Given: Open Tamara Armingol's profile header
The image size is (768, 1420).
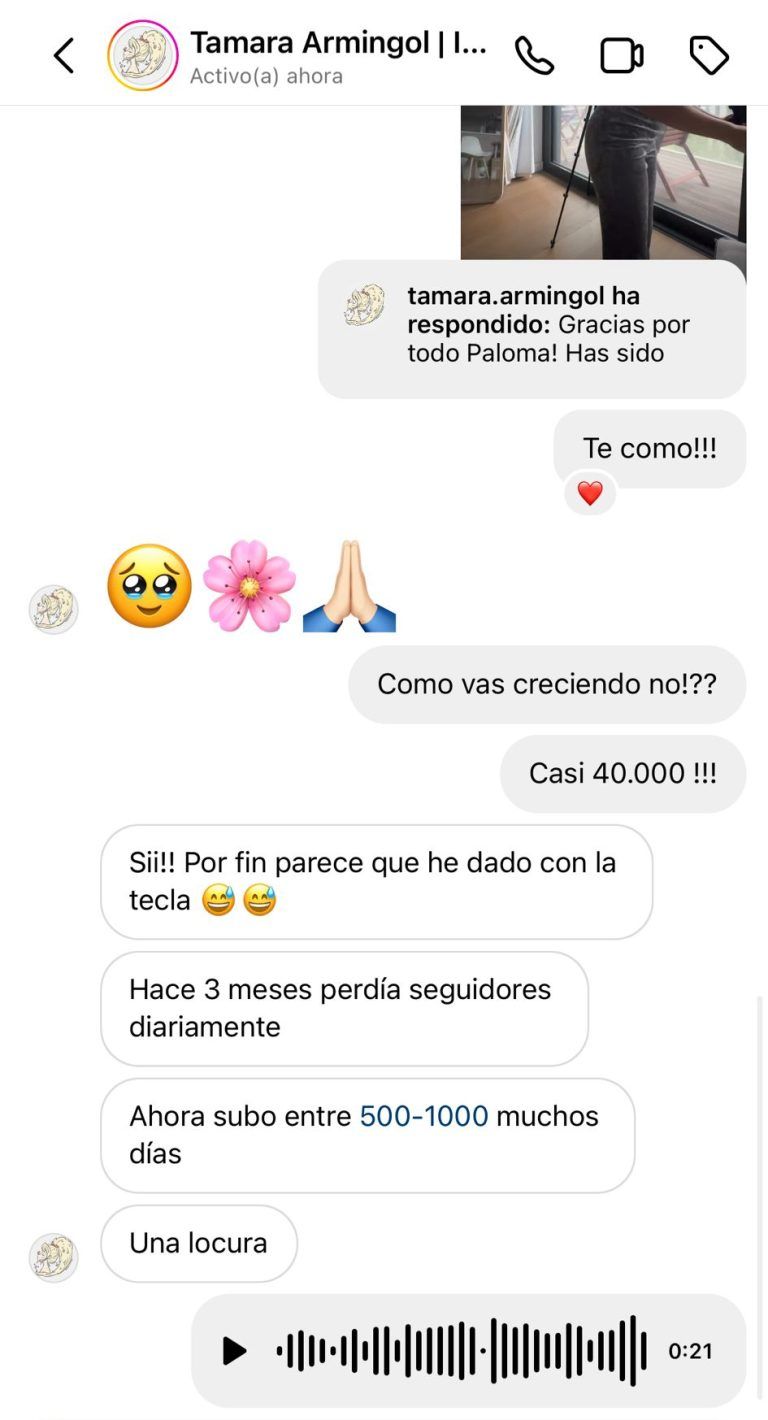Looking at the screenshot, I should coord(298,56).
